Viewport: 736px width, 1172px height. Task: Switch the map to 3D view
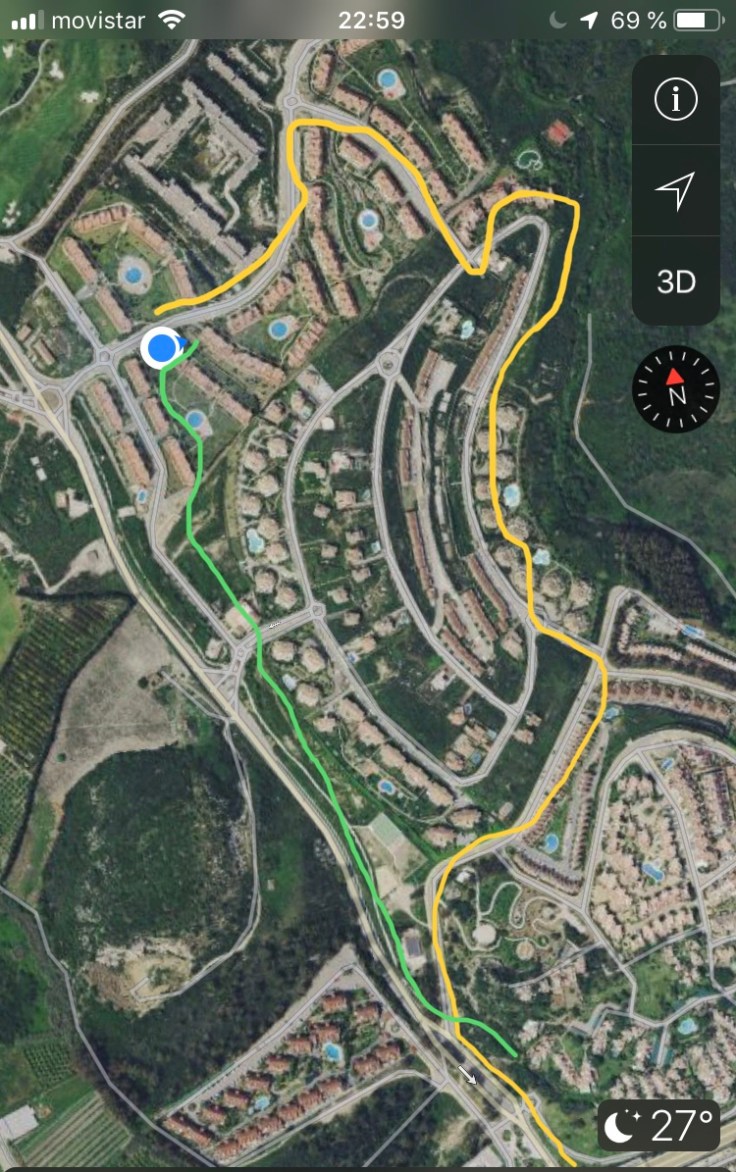[x=676, y=282]
